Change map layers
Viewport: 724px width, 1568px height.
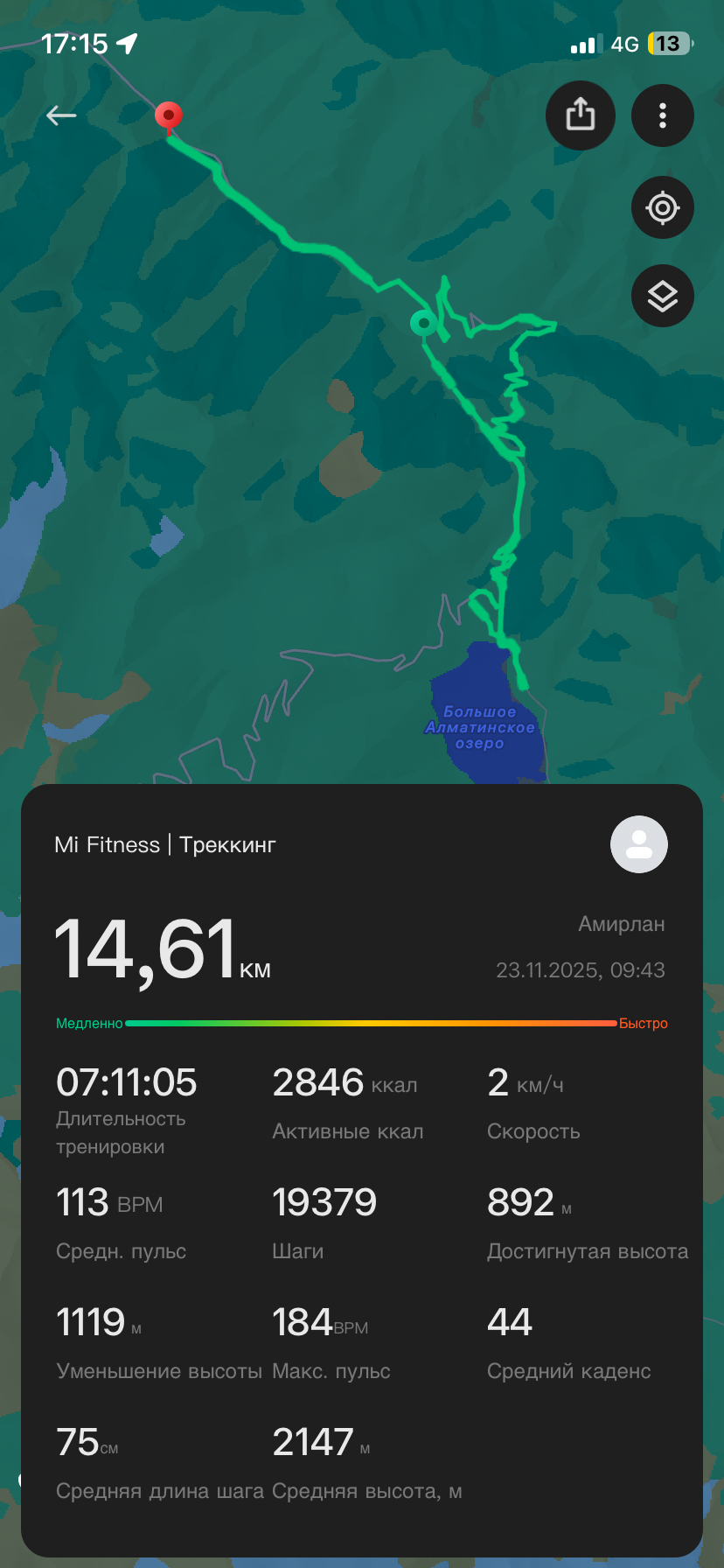click(663, 297)
